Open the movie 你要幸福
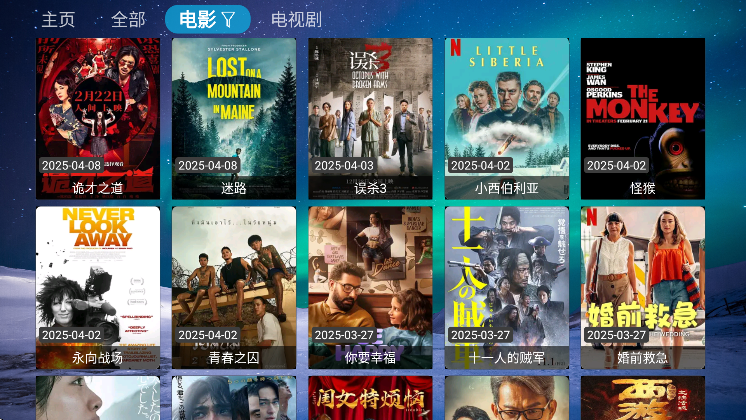Image resolution: width=746 pixels, height=420 pixels. point(370,287)
